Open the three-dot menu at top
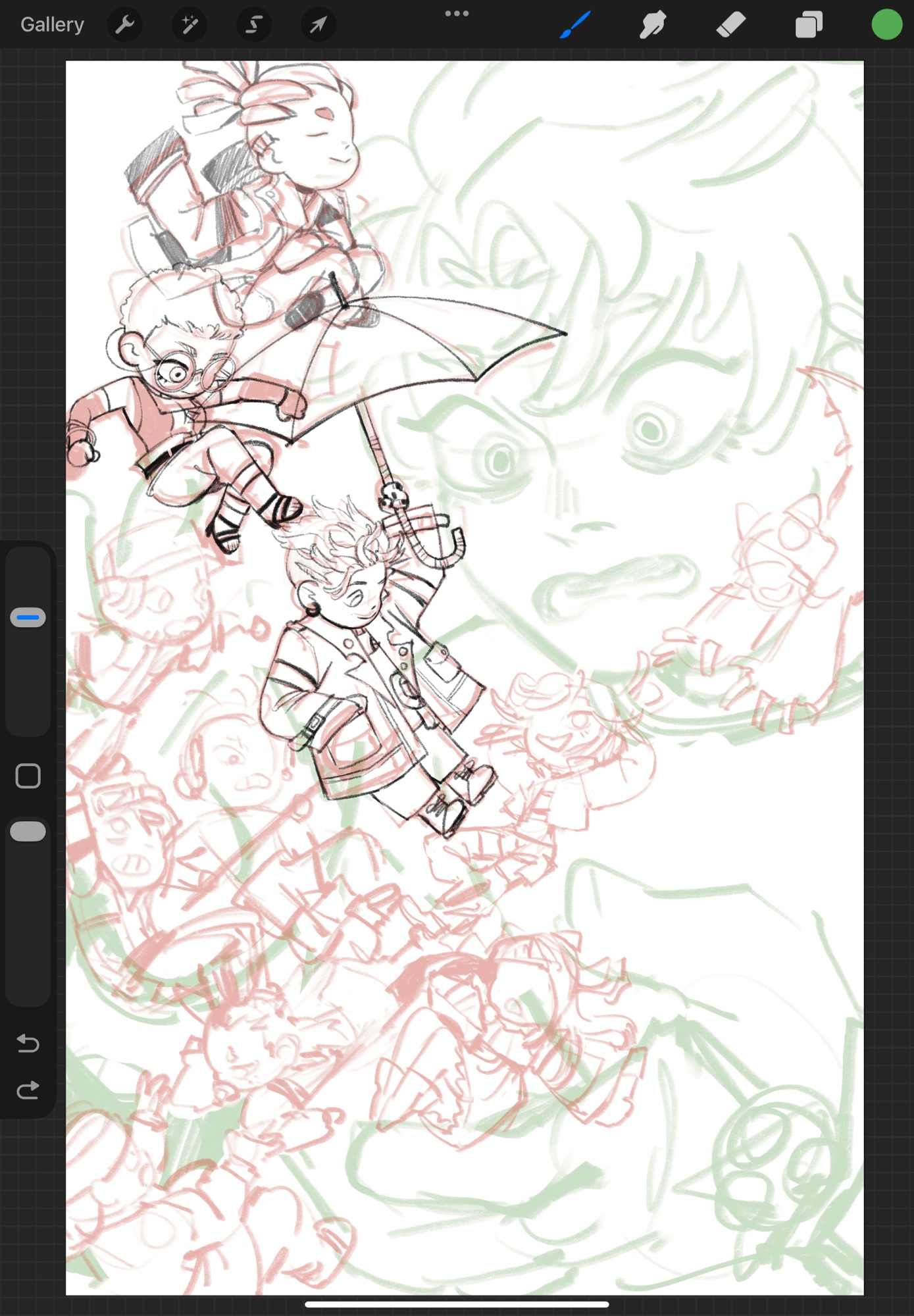 457,14
